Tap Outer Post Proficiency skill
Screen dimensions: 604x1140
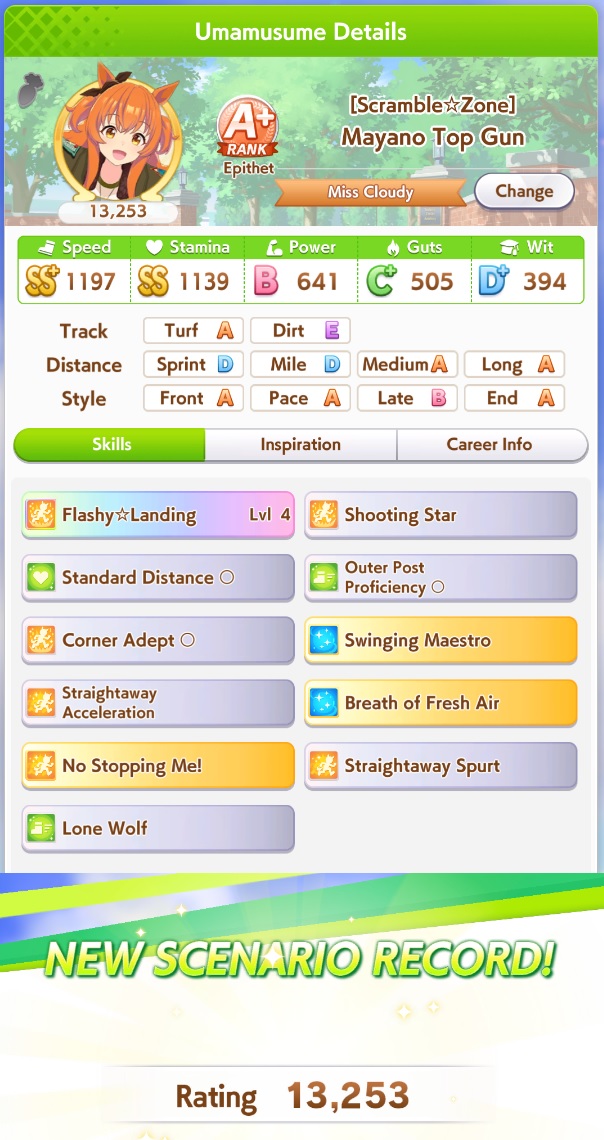click(440, 578)
